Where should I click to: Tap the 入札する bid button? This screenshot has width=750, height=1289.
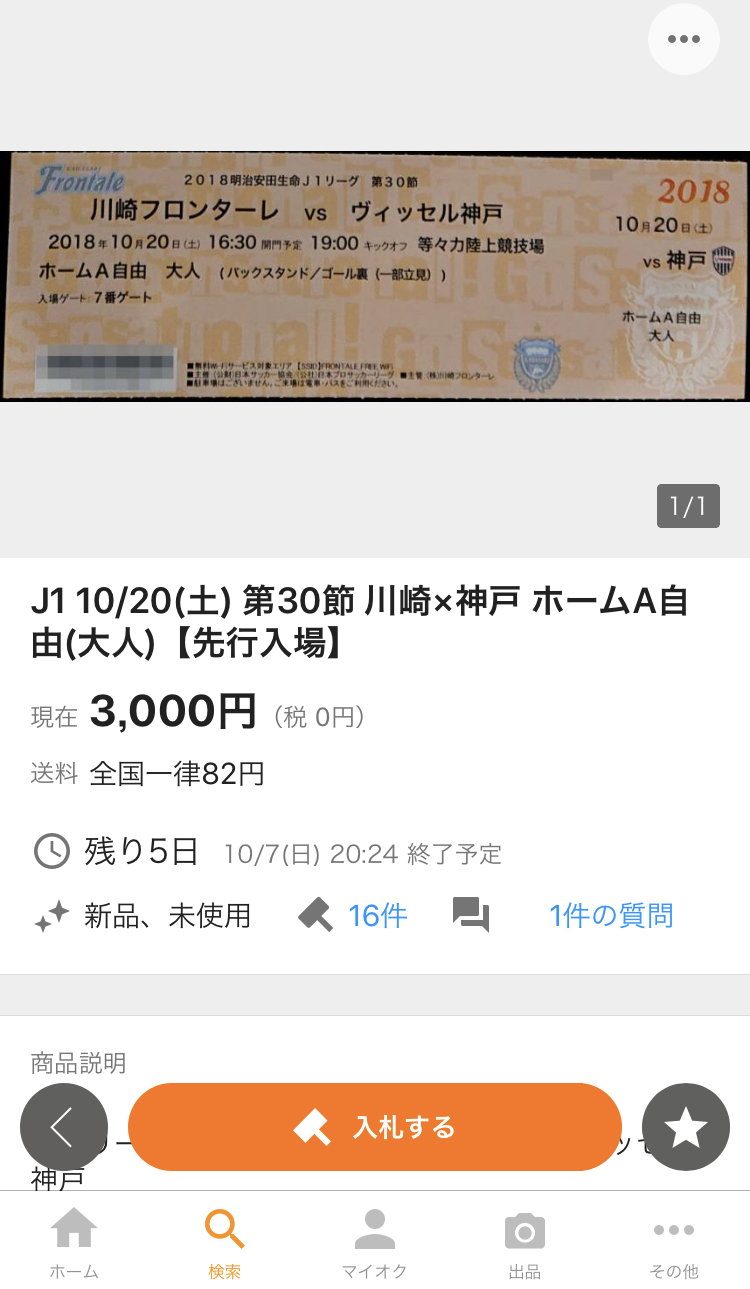point(375,1127)
